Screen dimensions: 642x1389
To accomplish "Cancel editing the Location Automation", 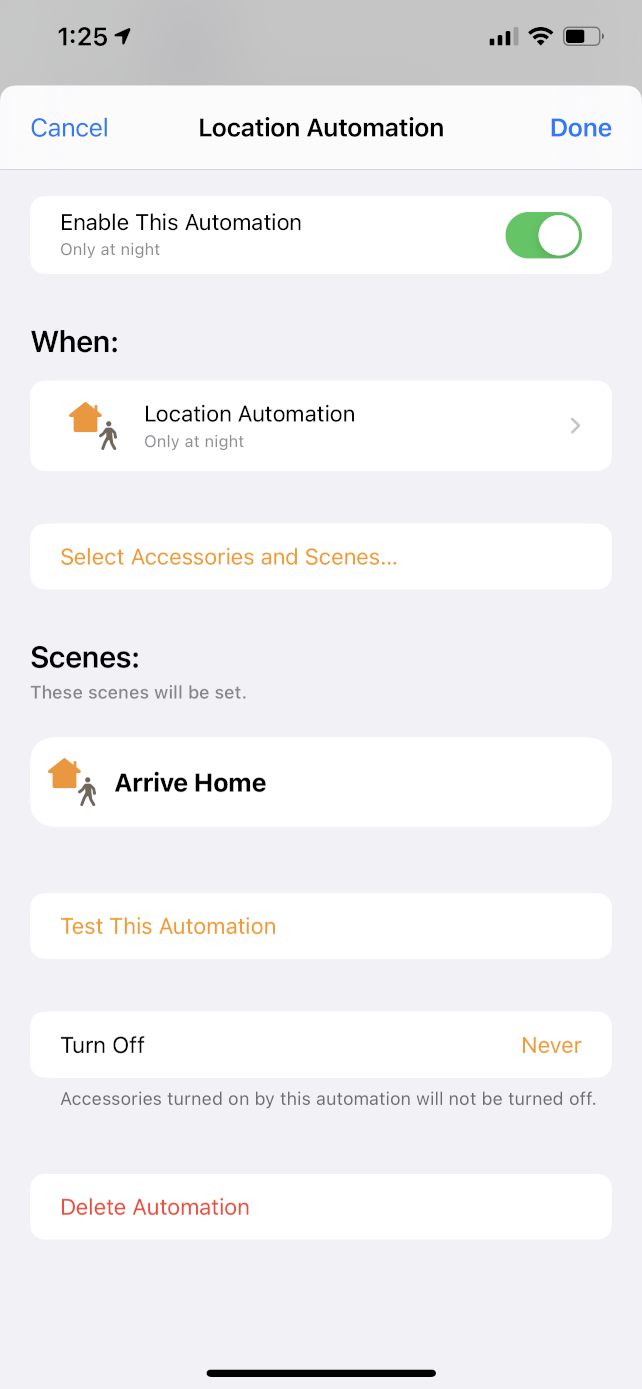I will 69,128.
